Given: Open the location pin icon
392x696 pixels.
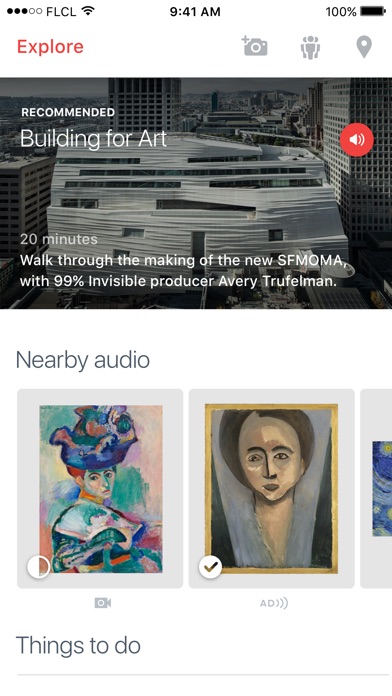Looking at the screenshot, I should pos(364,47).
